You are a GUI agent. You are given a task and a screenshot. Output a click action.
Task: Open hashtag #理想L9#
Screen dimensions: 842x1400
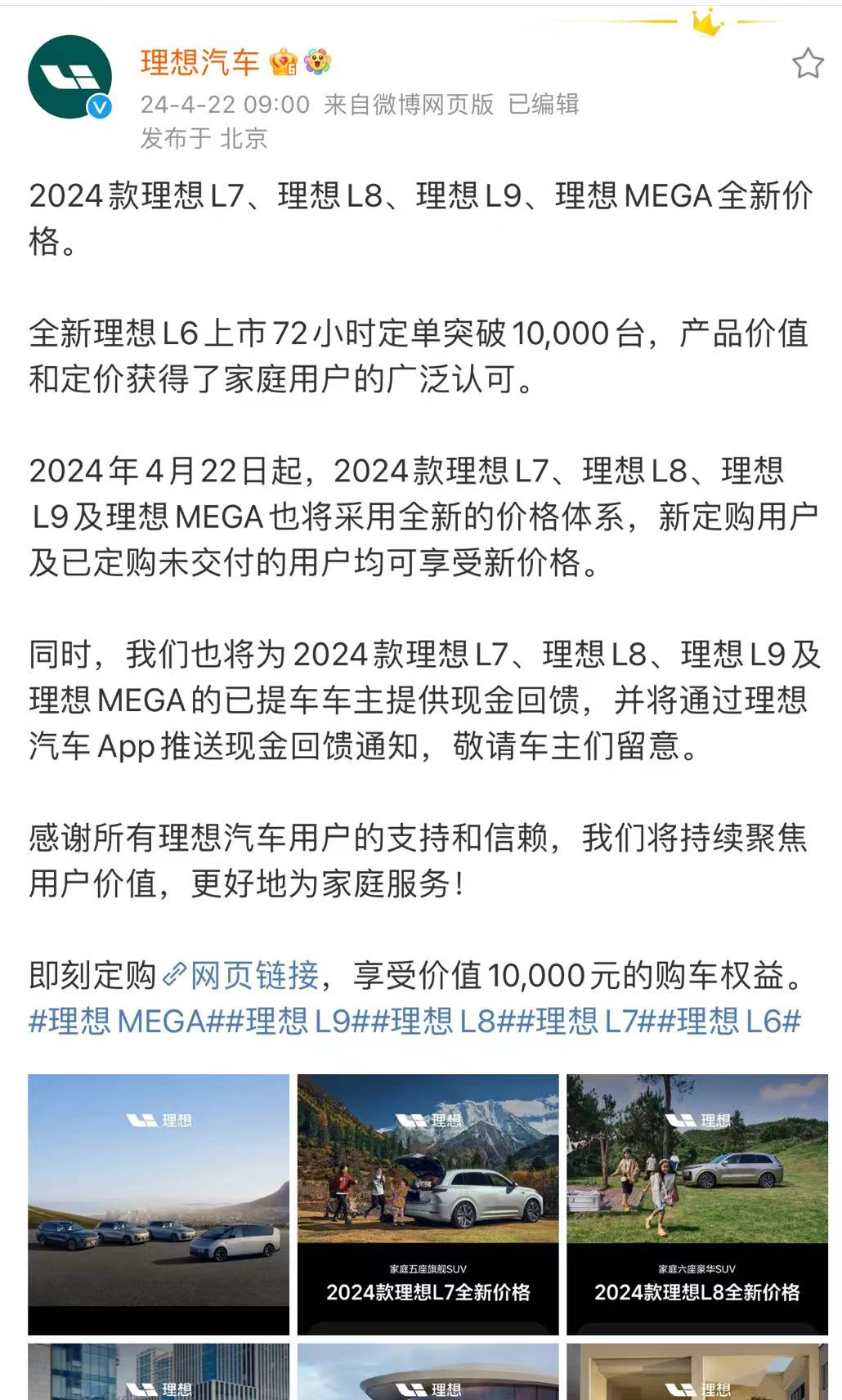[298, 1022]
